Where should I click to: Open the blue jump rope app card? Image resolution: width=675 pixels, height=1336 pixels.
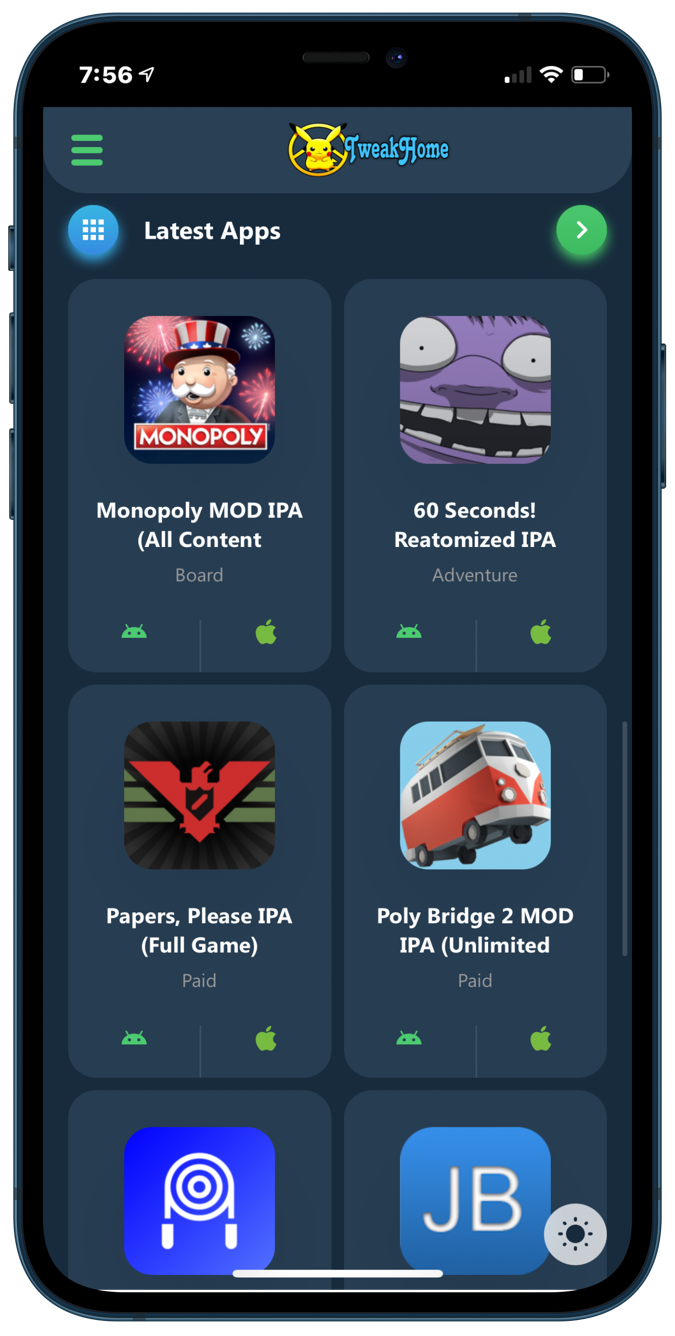(x=199, y=1199)
